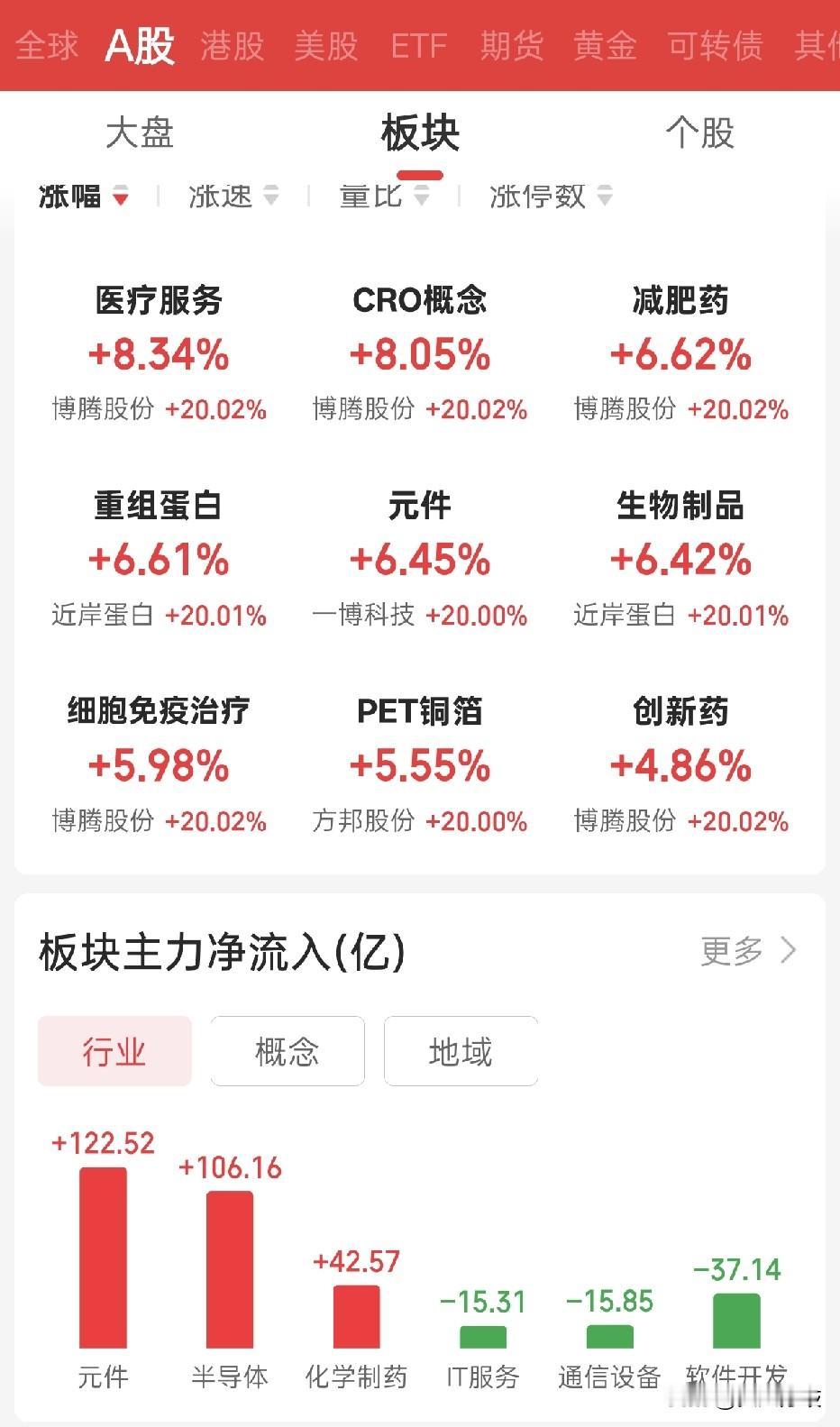View the 减肥药 sector

click(681, 352)
